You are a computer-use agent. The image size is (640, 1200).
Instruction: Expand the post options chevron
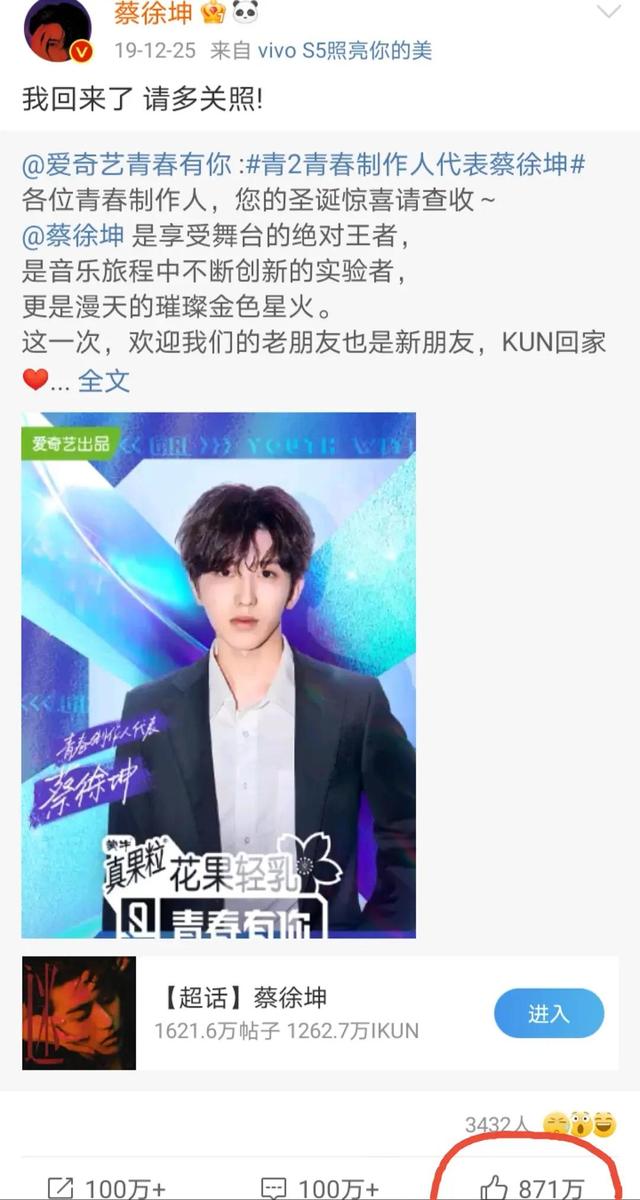click(608, 14)
